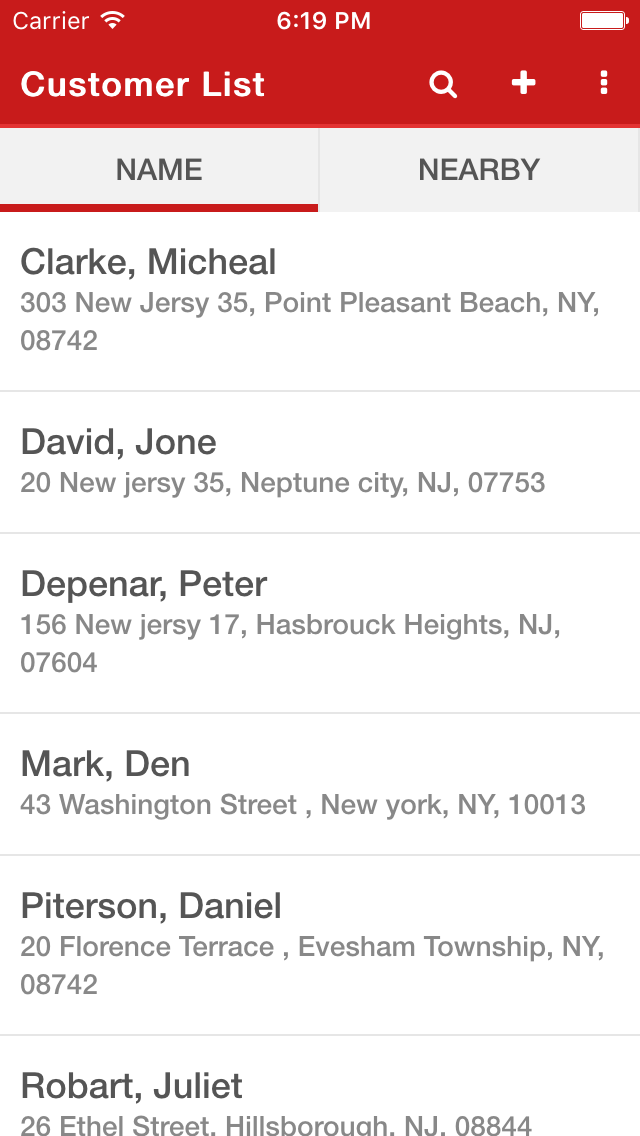The width and height of the screenshot is (640, 1136).
Task: Open the customer search
Action: [443, 84]
